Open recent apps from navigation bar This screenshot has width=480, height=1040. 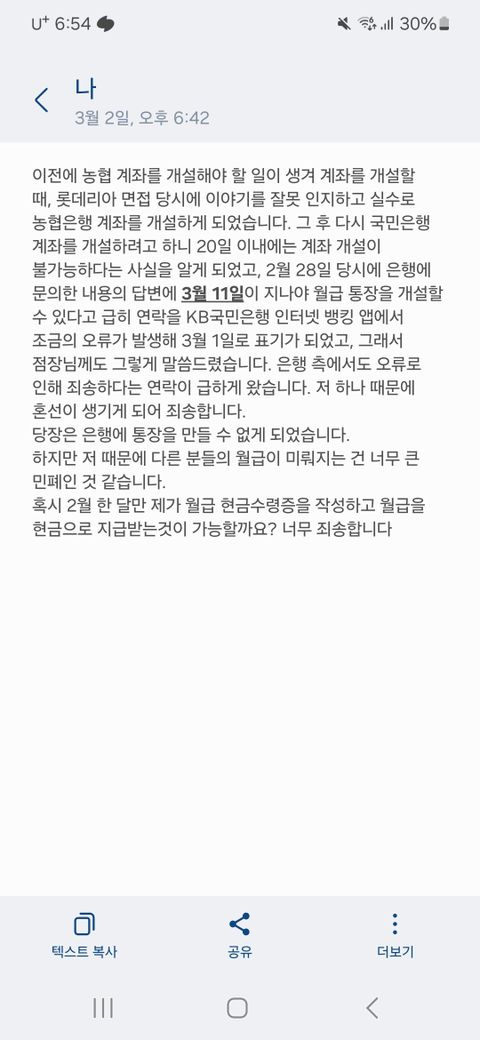103,1008
